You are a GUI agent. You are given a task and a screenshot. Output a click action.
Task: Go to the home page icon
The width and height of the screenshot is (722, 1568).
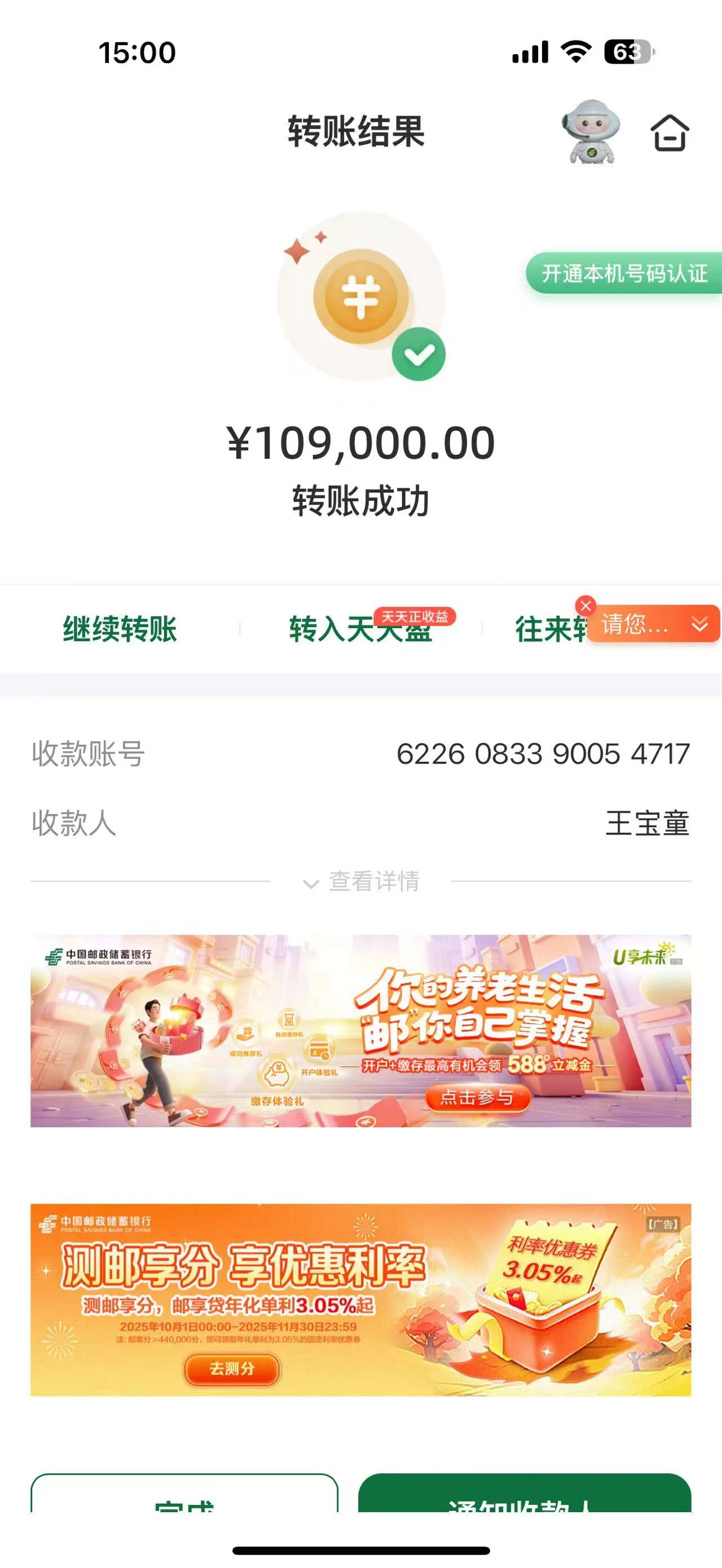click(x=670, y=132)
